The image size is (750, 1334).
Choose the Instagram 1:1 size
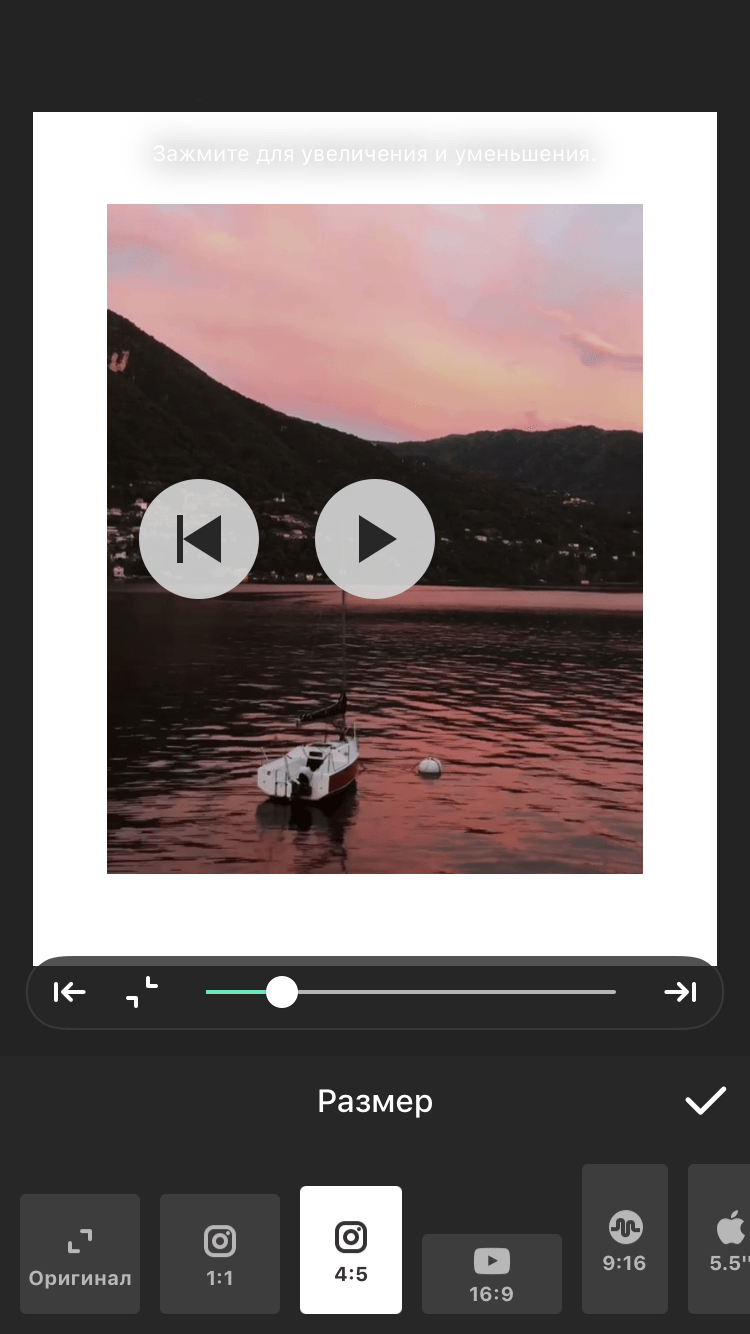click(x=220, y=1254)
